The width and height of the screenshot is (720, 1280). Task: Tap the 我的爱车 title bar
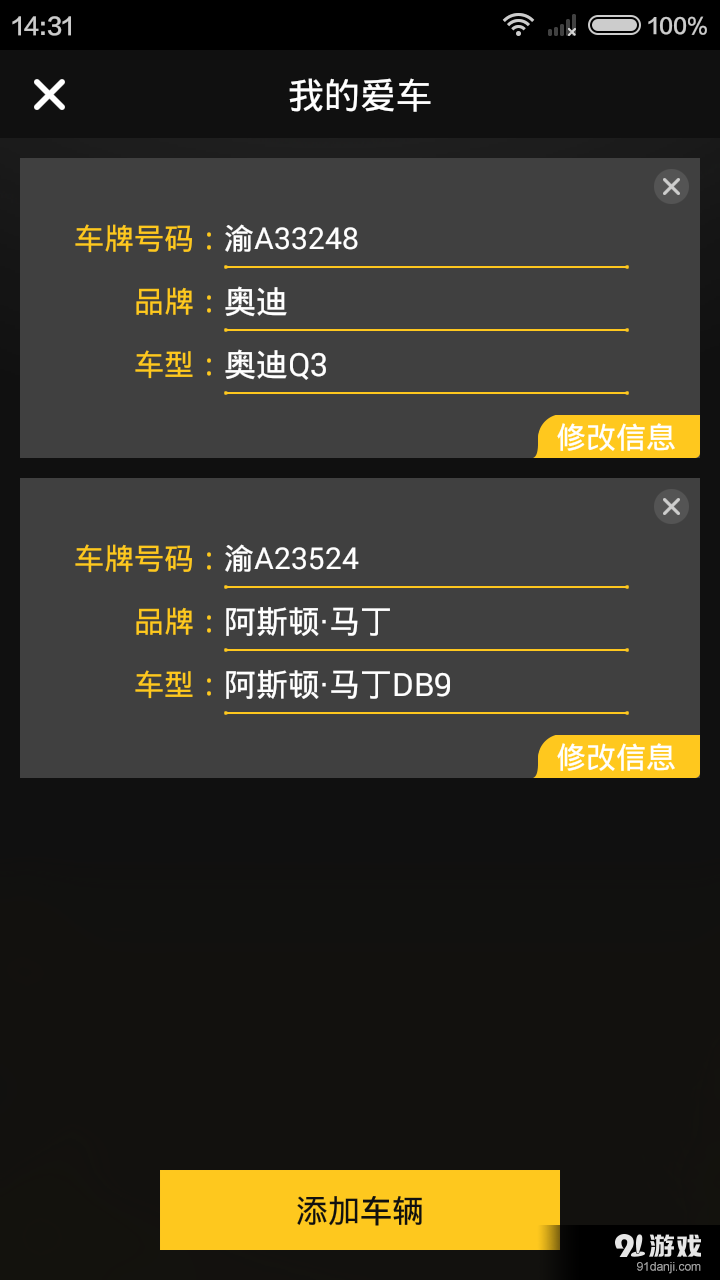point(359,94)
